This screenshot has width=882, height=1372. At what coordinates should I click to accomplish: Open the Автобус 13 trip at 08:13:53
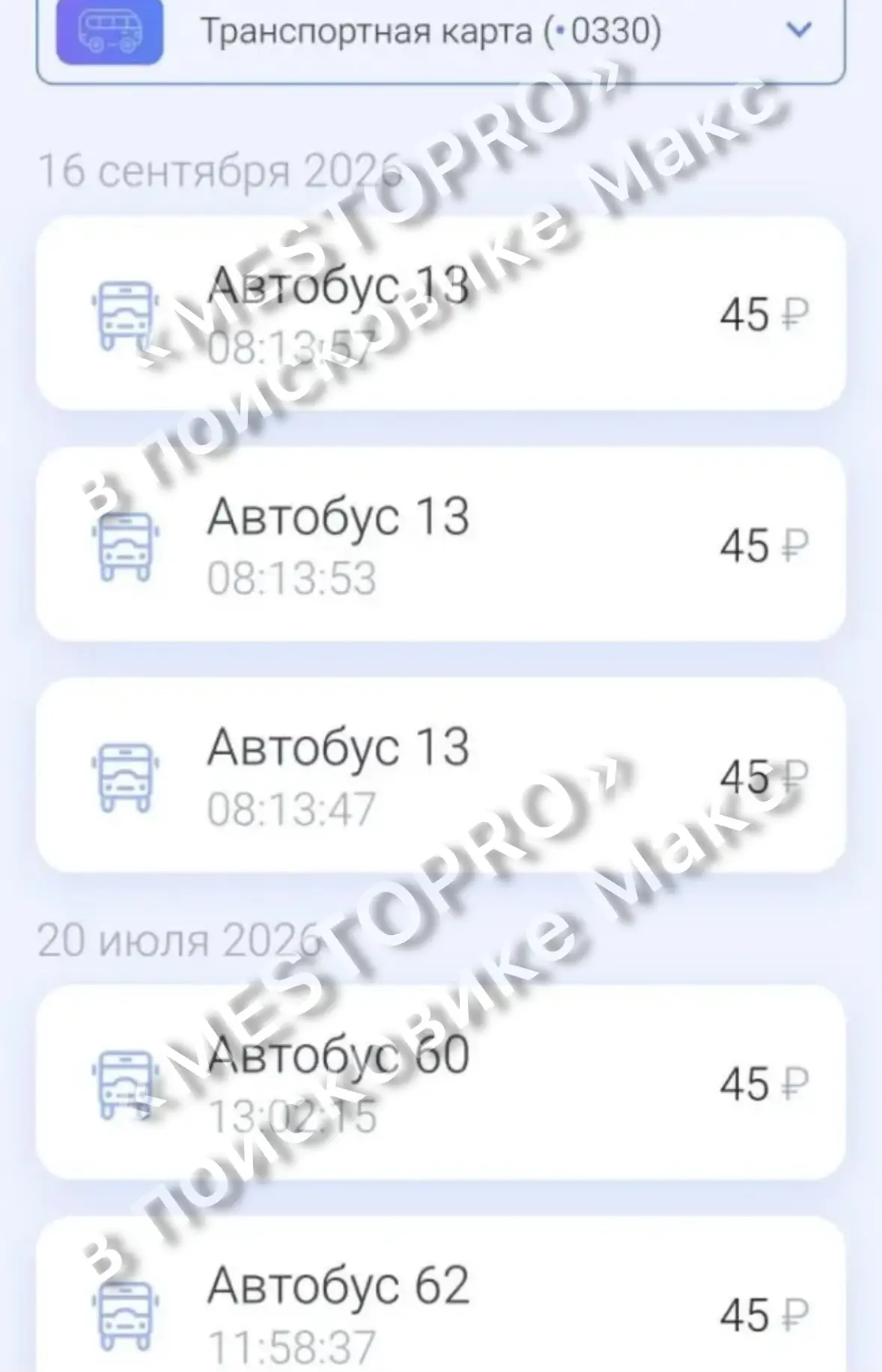(x=440, y=544)
